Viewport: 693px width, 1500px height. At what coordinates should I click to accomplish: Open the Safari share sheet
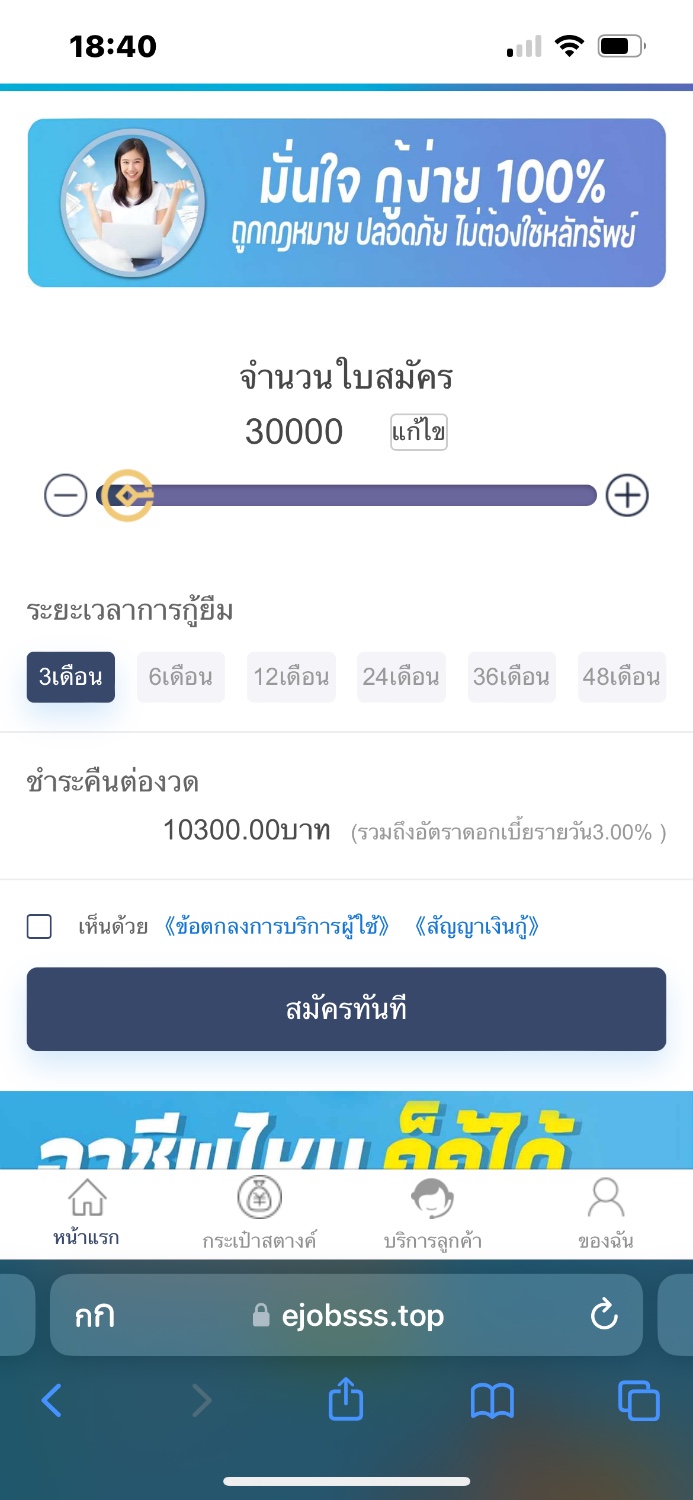click(346, 1398)
